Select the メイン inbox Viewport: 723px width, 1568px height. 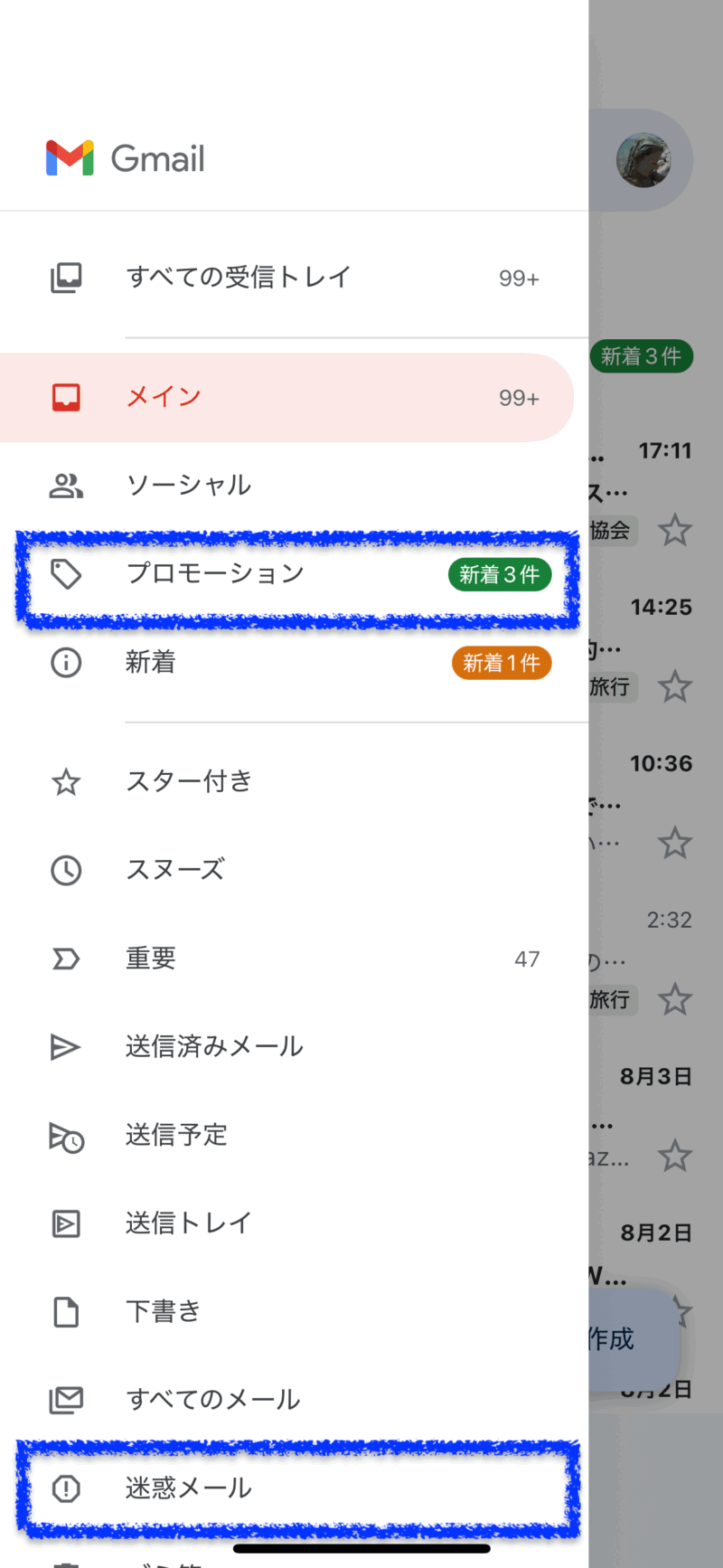164,397
